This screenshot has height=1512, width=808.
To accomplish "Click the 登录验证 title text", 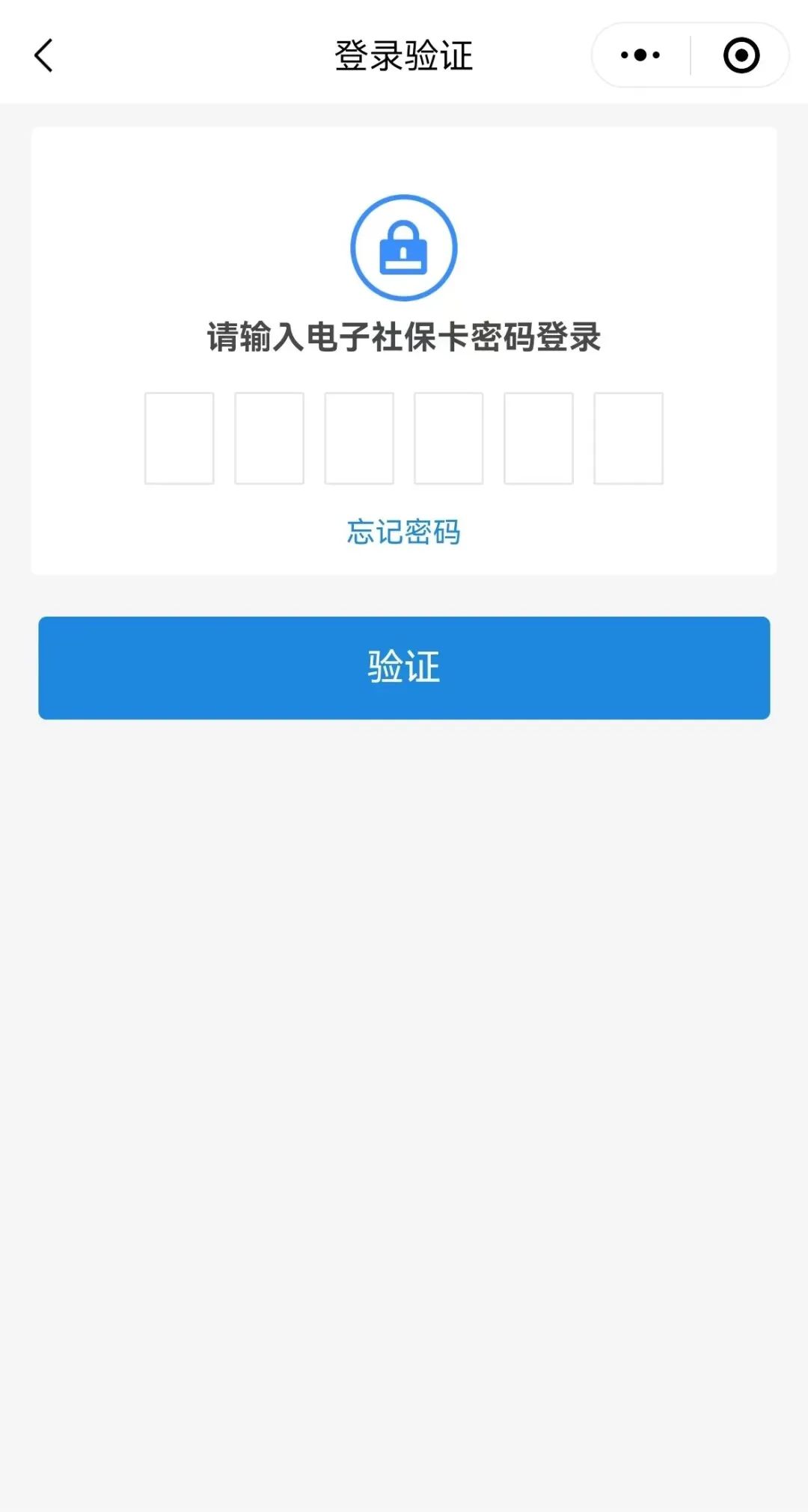I will pos(404,56).
